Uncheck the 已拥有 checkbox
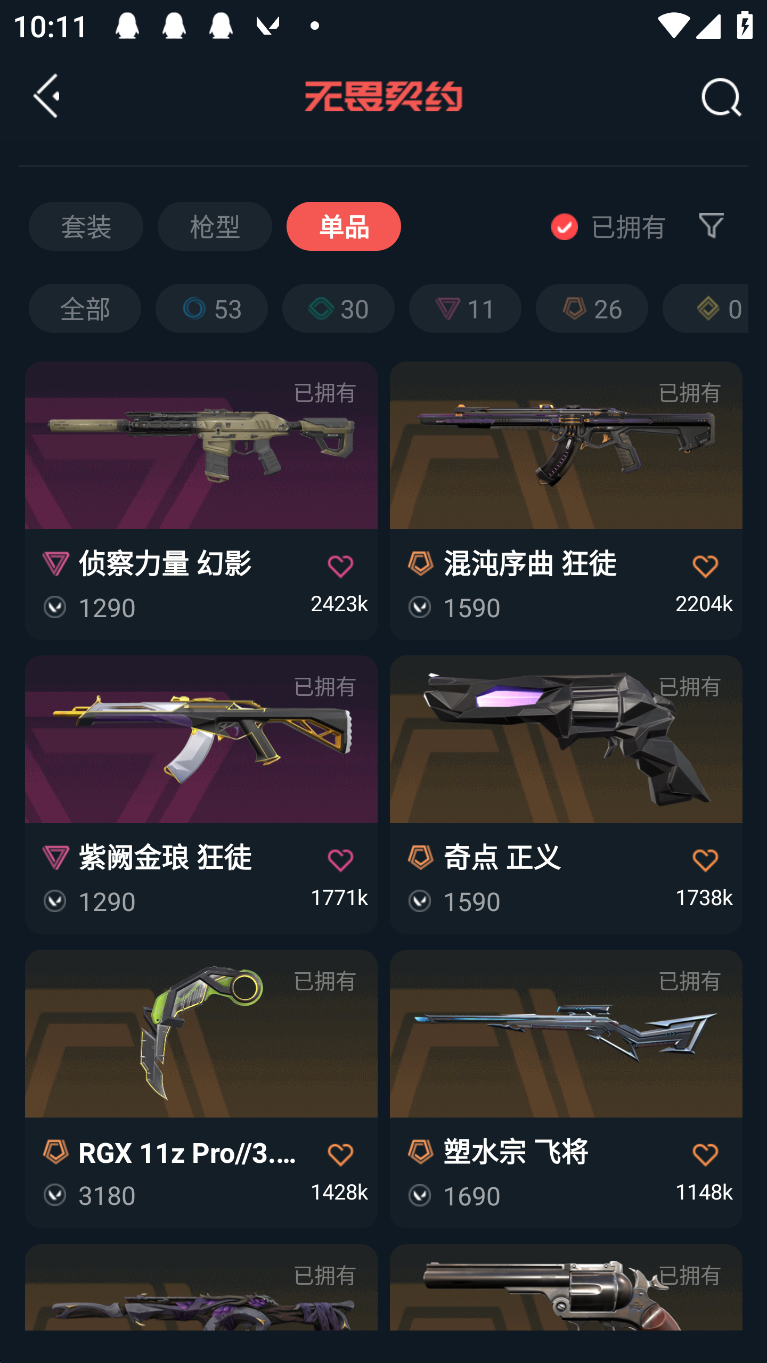The width and height of the screenshot is (767, 1363). (x=564, y=227)
